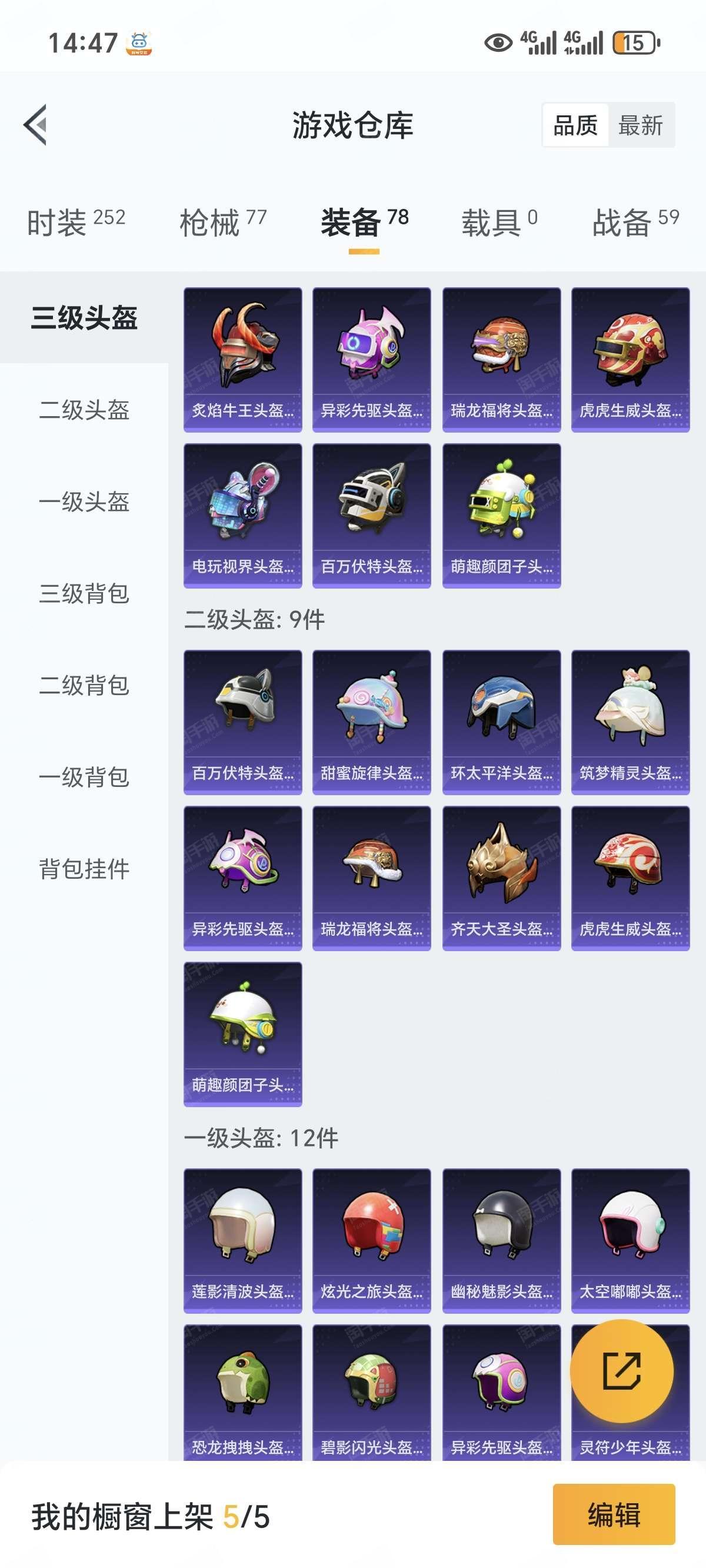This screenshot has width=706, height=1568.
Task: Sort the warehouse by 最新
Action: (641, 125)
